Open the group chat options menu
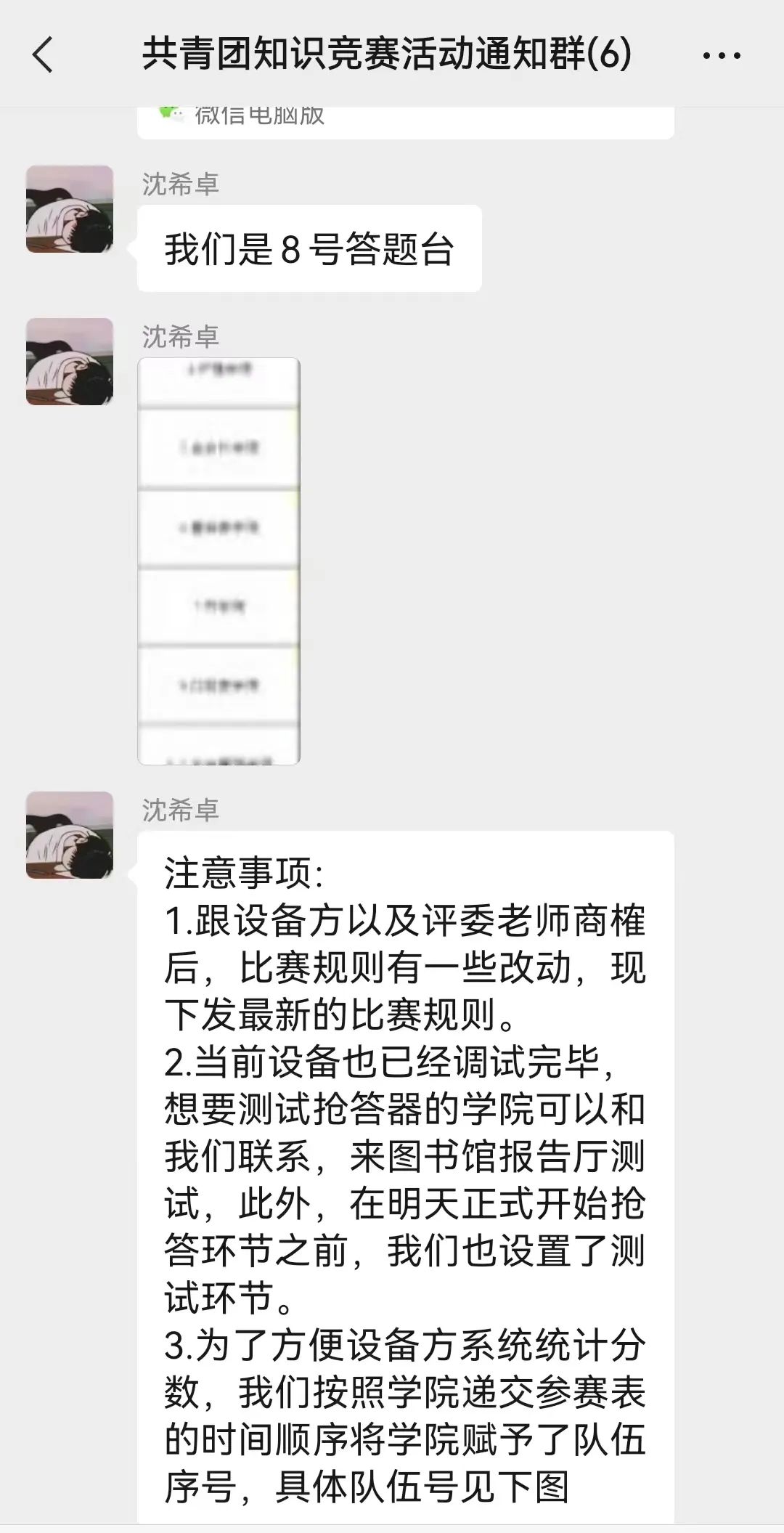 pyautogui.click(x=722, y=55)
